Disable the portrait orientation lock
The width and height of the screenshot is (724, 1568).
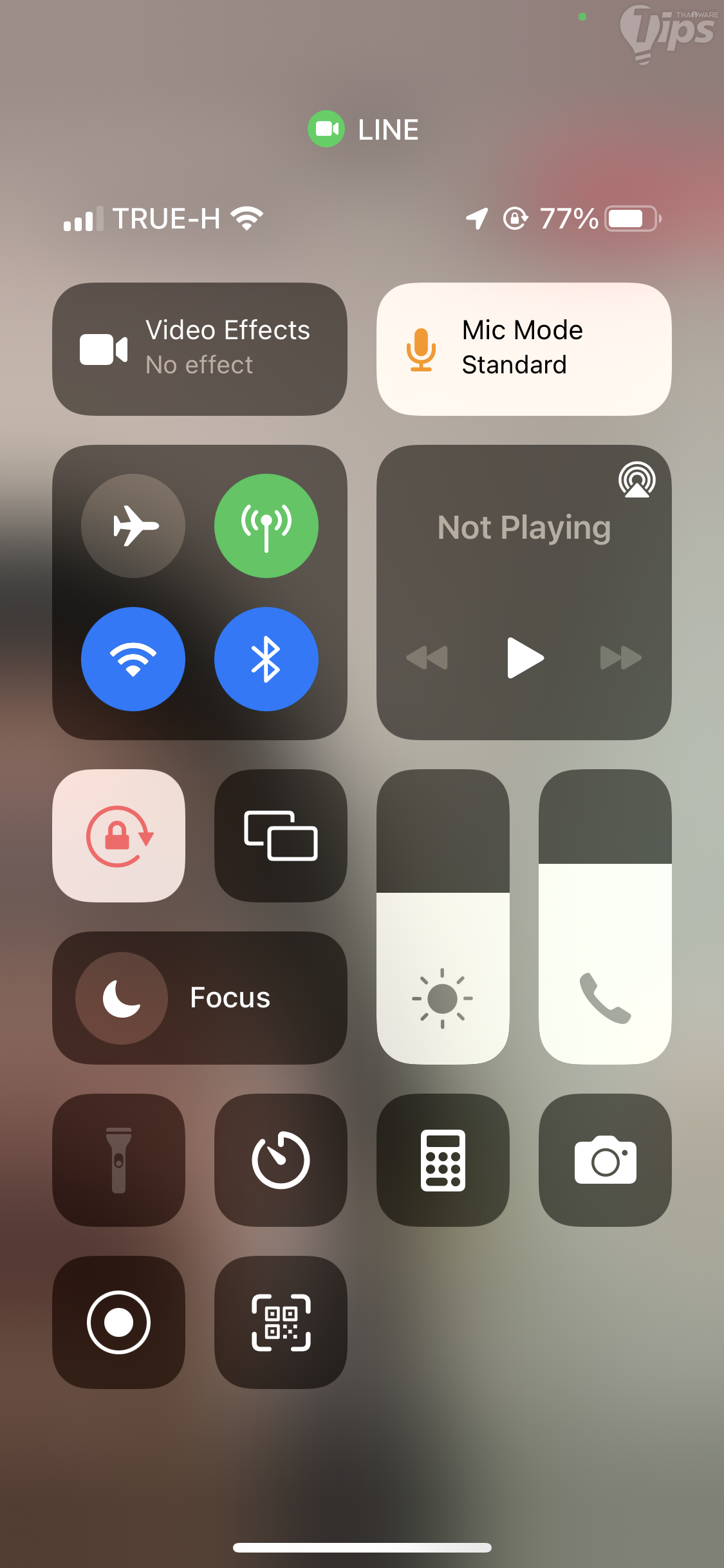[x=119, y=835]
